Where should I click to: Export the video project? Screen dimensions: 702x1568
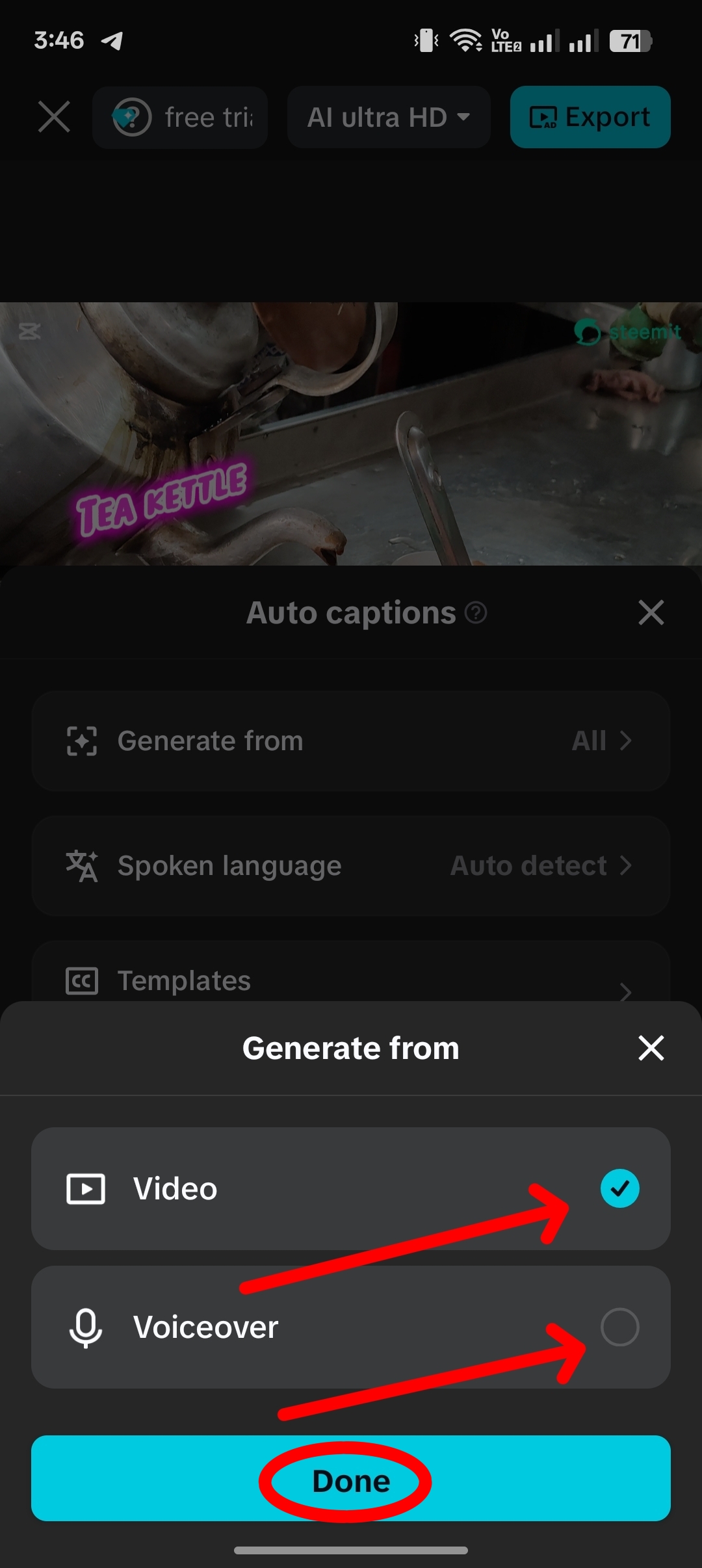click(x=590, y=117)
